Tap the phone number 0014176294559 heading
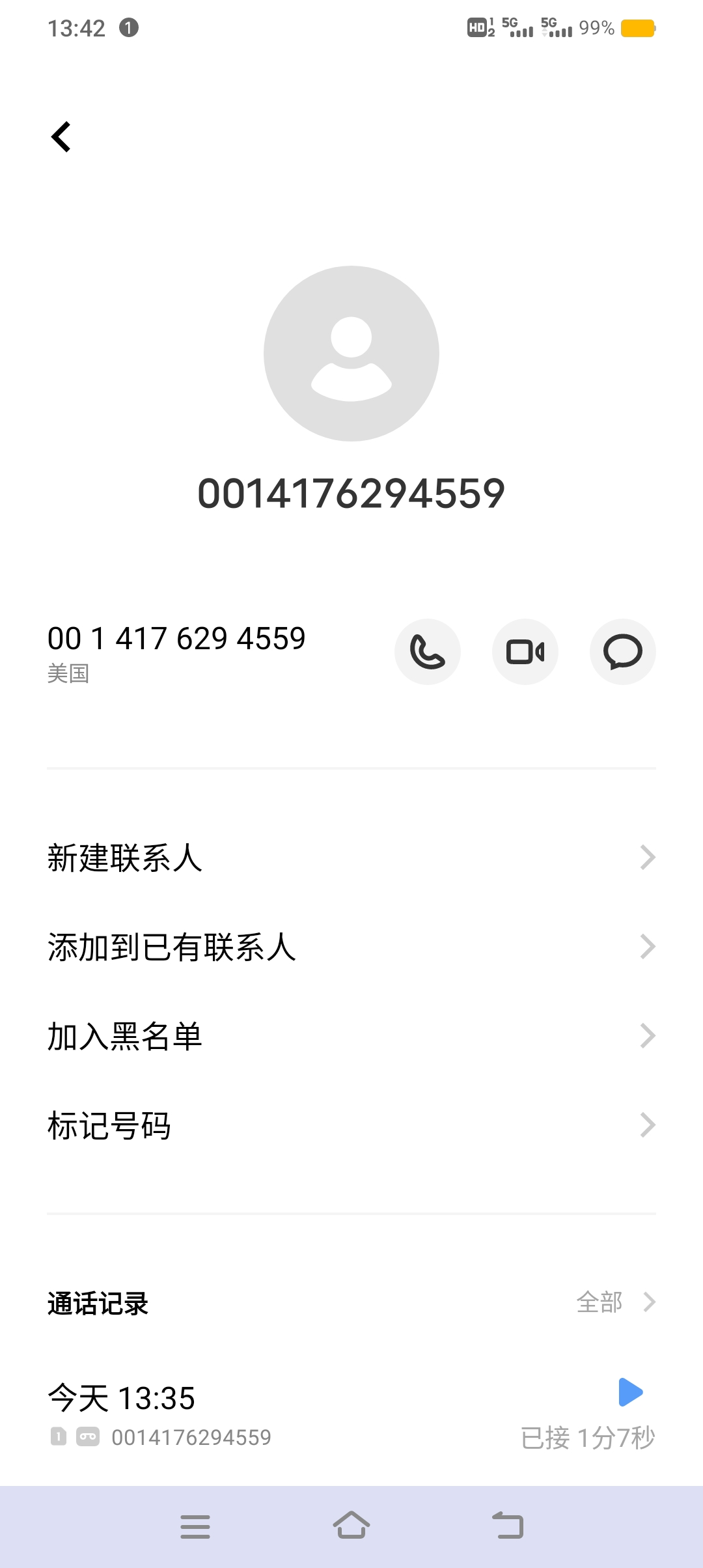The height and width of the screenshot is (1568, 703). [x=351, y=495]
